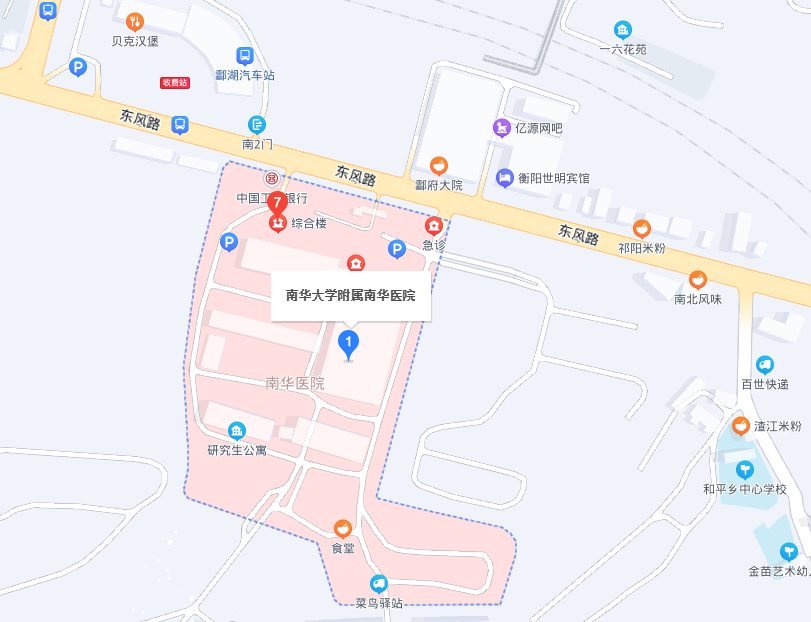Tap the blue marker numbered 1

click(x=349, y=345)
